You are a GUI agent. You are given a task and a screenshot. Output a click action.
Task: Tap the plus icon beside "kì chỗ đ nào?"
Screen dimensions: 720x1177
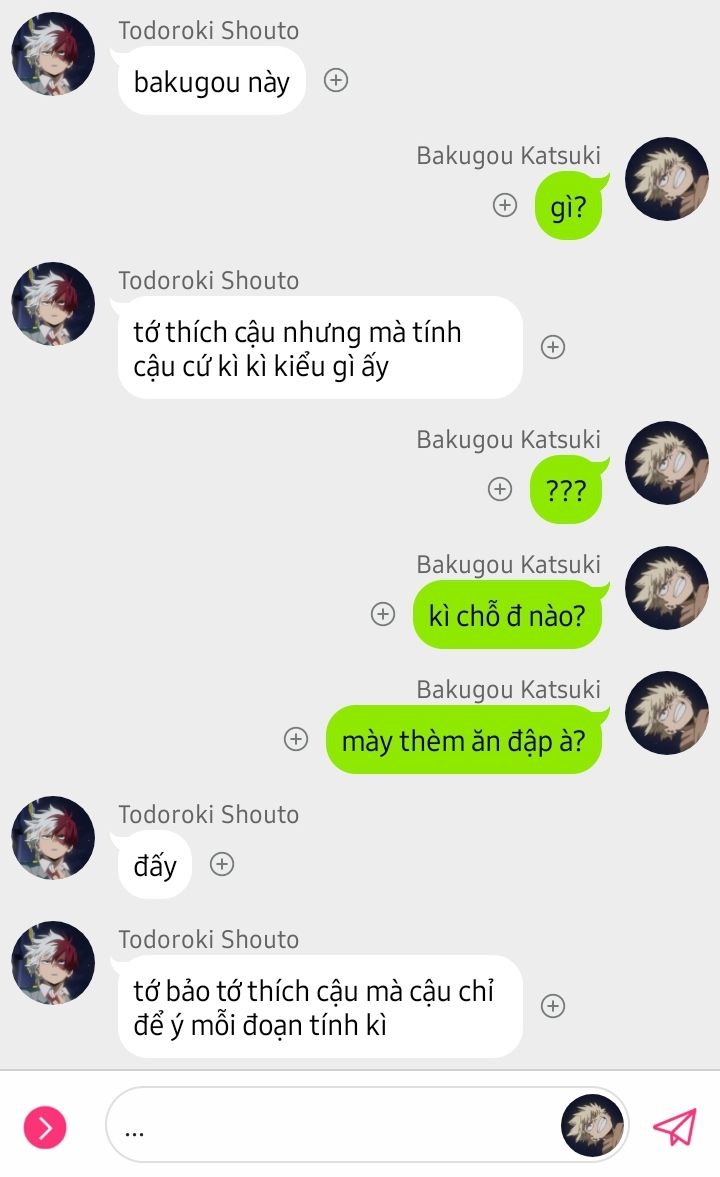point(383,614)
